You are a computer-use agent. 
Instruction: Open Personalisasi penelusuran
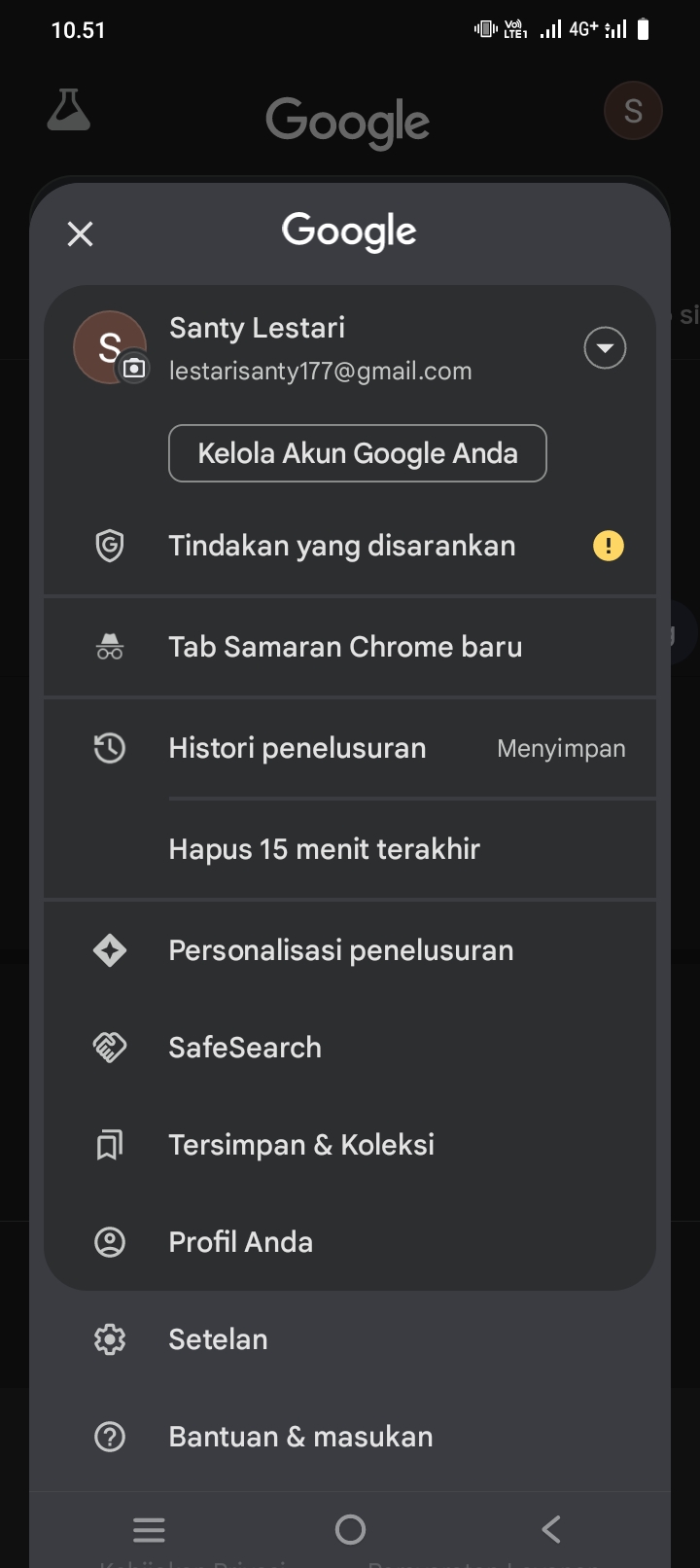tap(350, 950)
